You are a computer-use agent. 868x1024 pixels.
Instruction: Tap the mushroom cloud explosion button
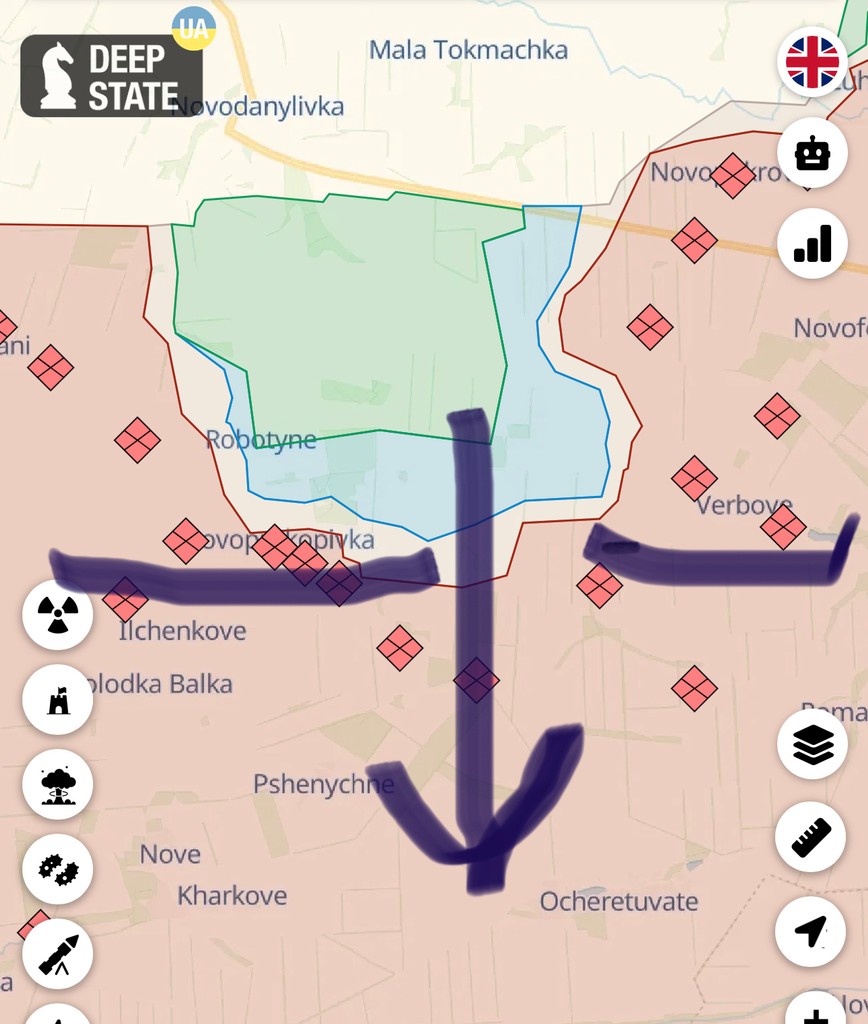[58, 784]
